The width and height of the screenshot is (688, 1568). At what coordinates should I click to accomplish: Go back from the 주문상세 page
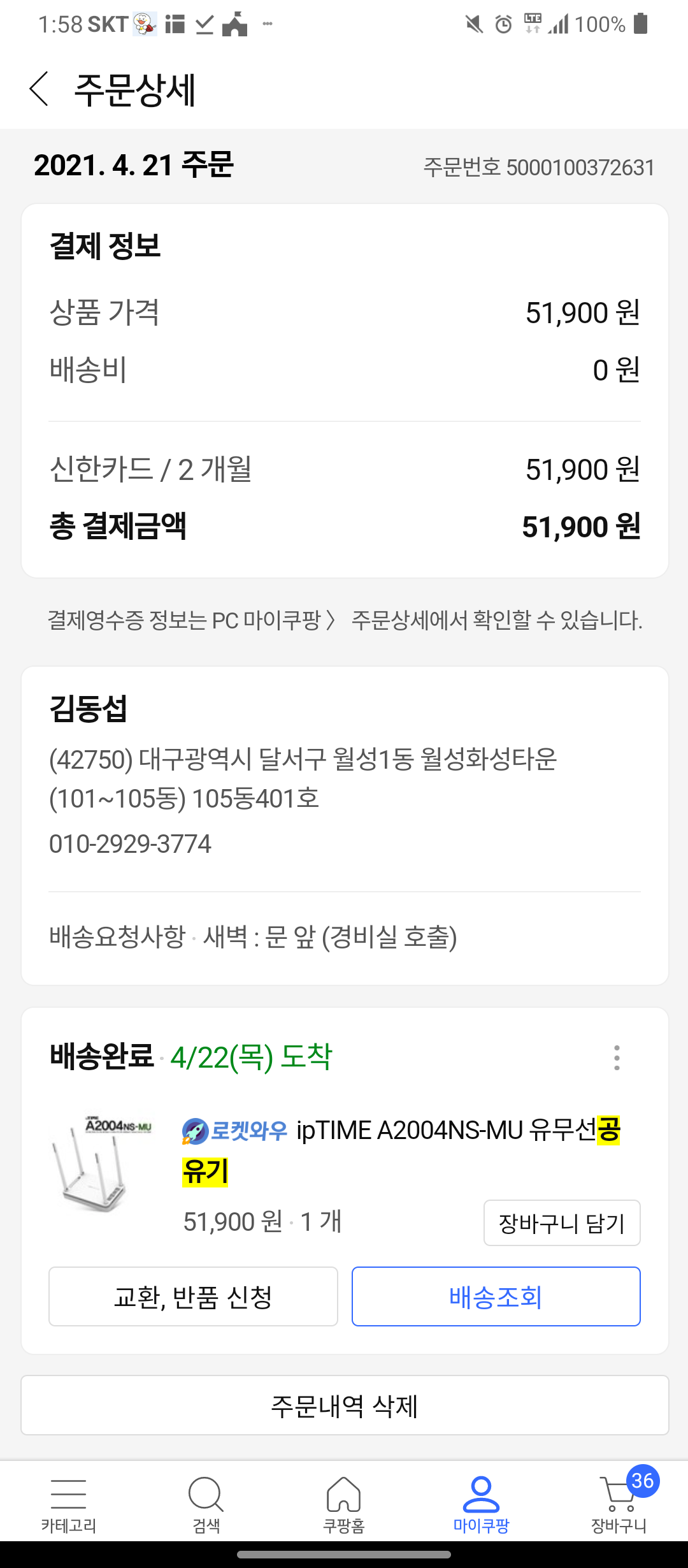[x=39, y=89]
